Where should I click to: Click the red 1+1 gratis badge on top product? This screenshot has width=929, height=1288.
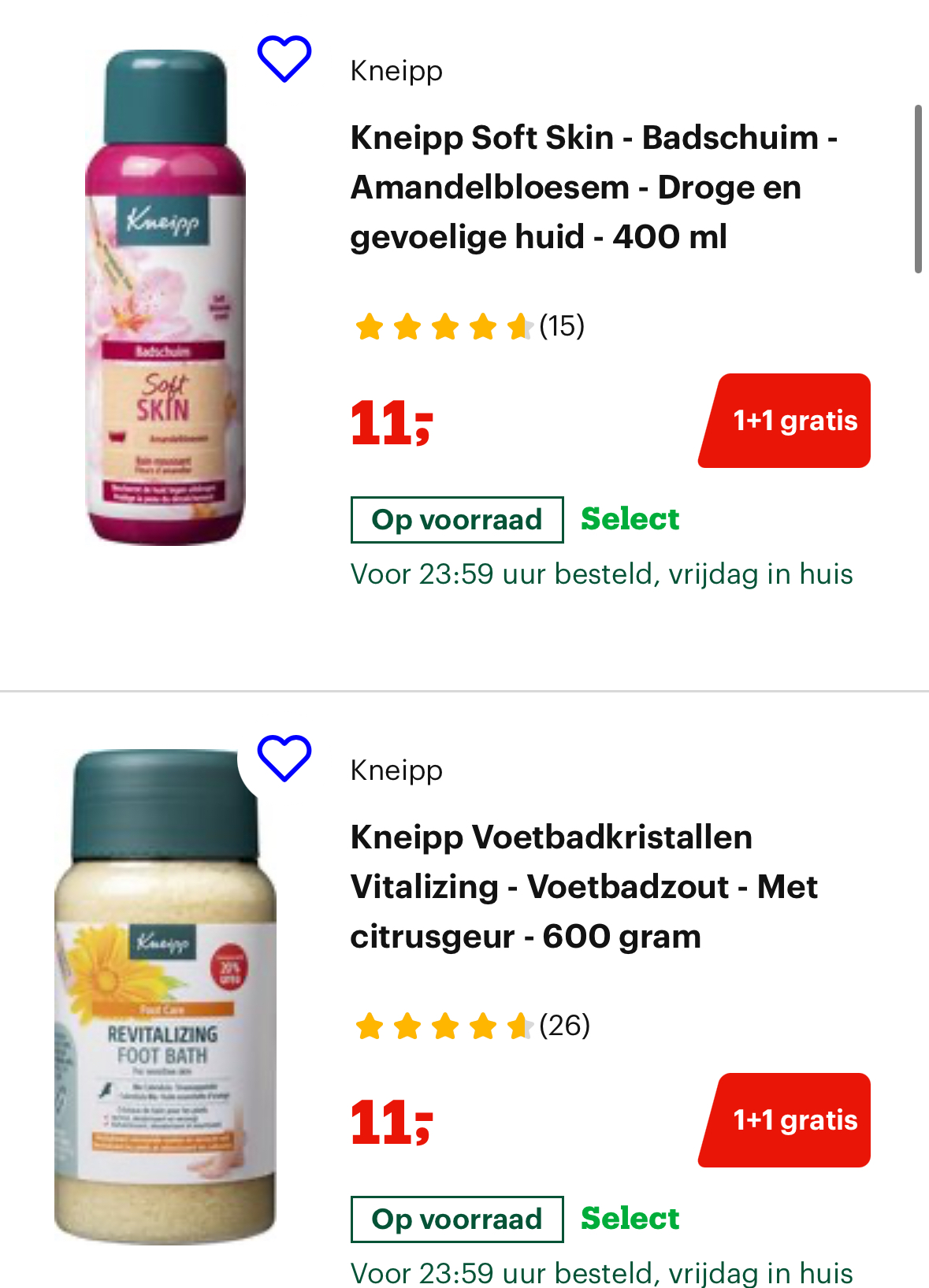(x=783, y=420)
